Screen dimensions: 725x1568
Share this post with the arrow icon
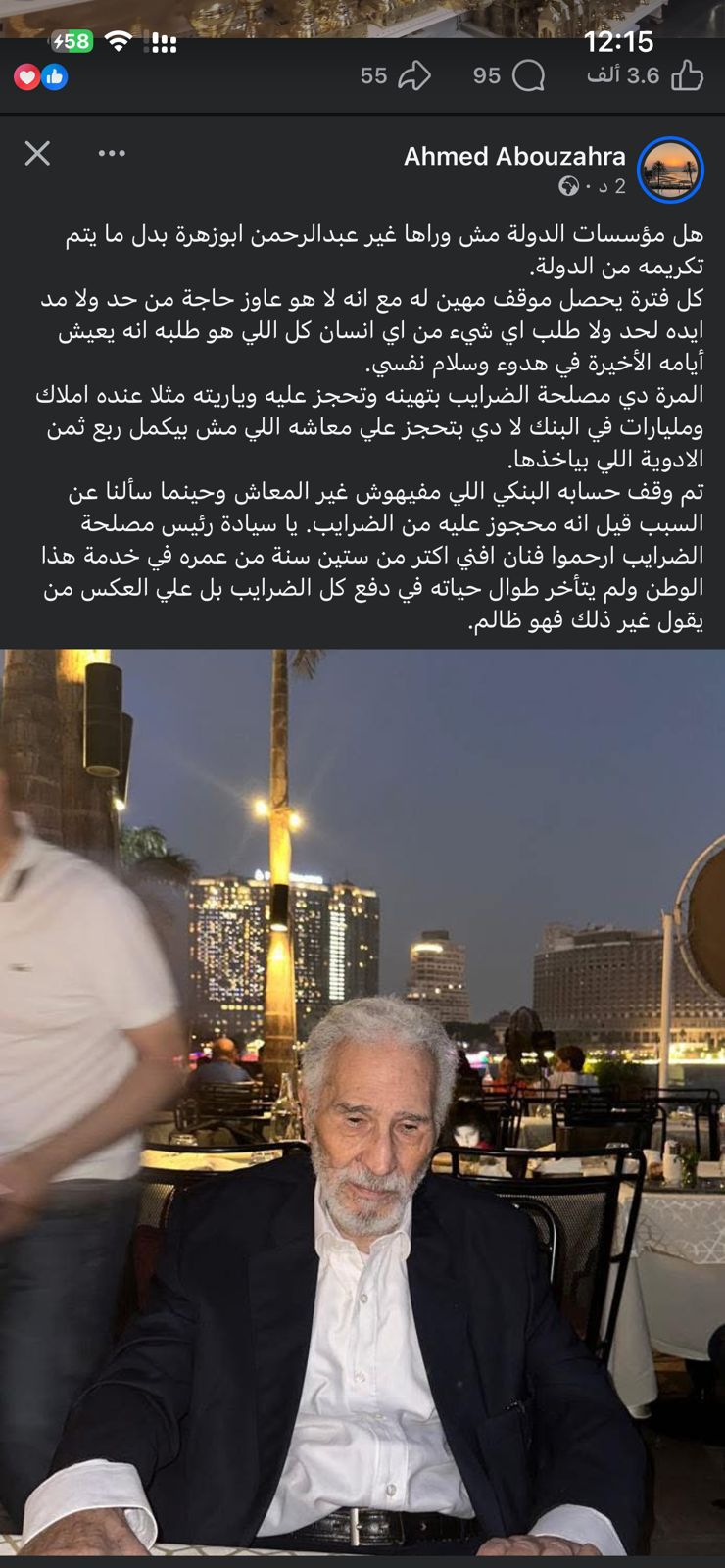(414, 75)
